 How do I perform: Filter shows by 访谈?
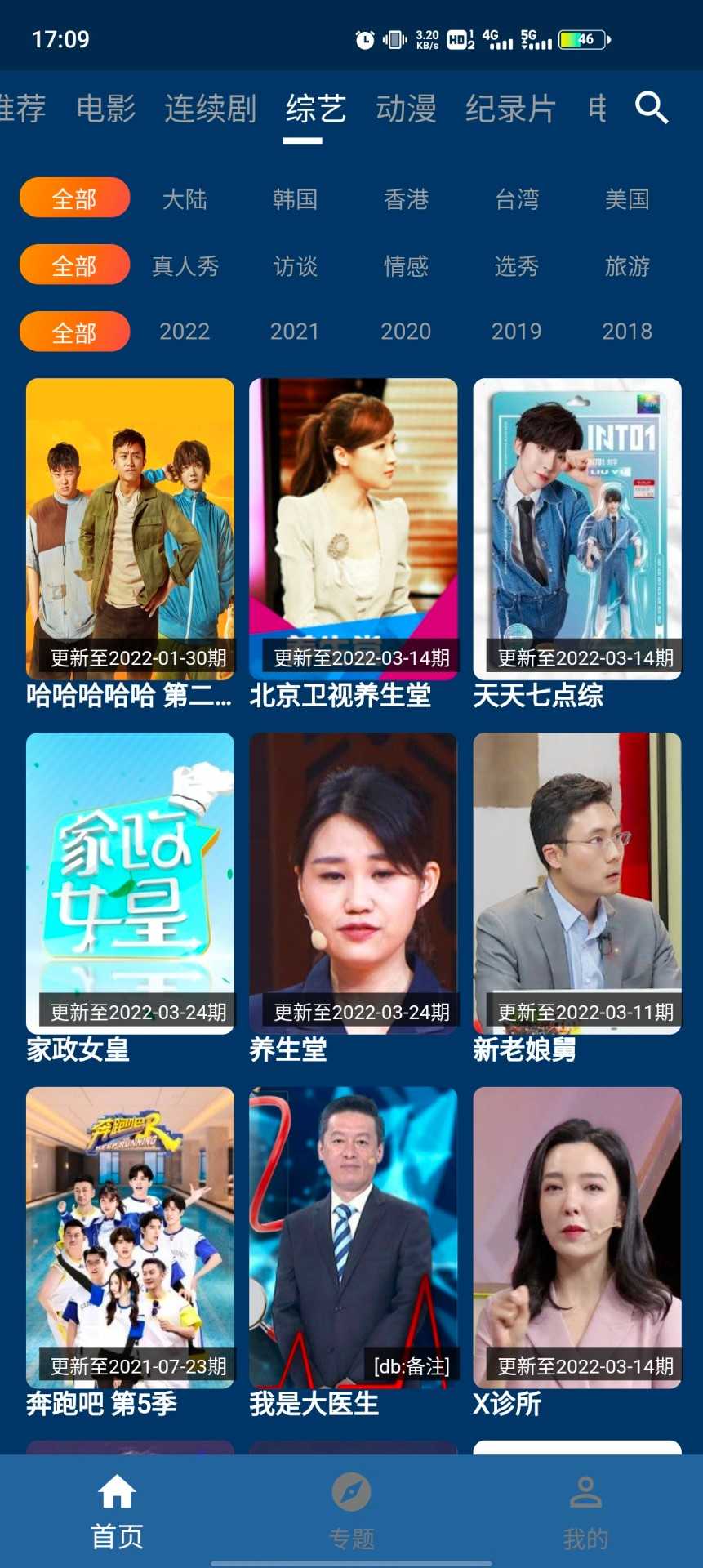[295, 266]
